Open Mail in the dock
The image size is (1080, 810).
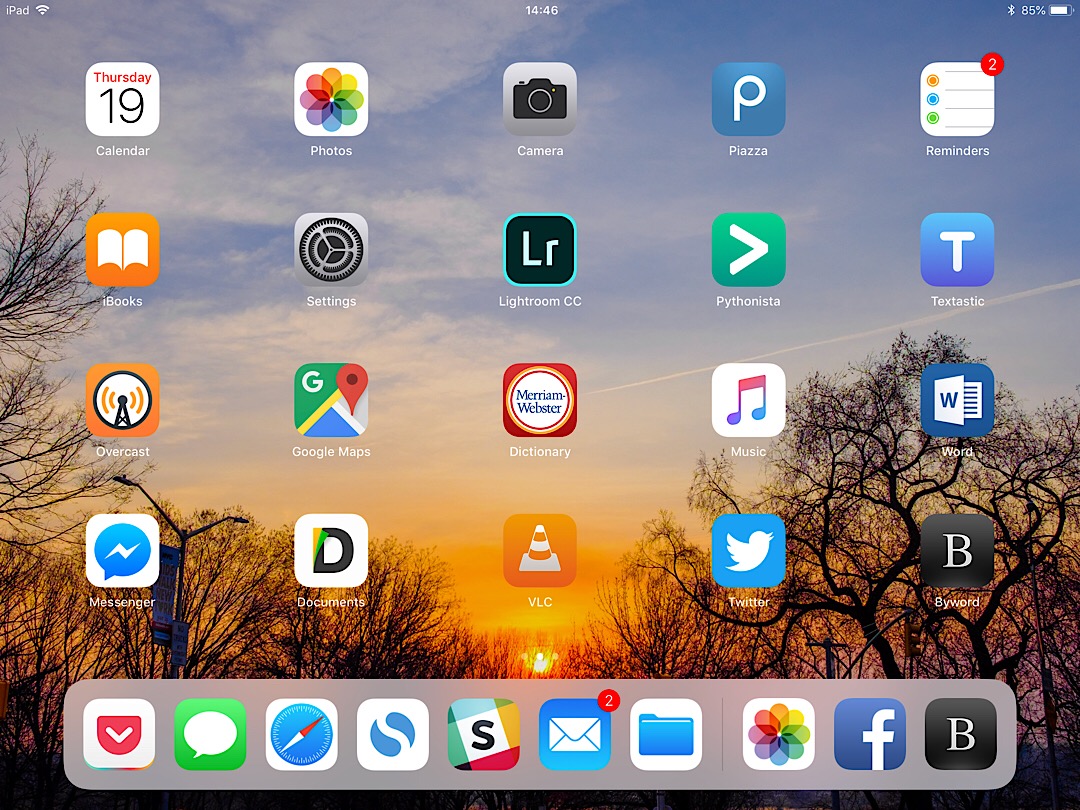(575, 734)
